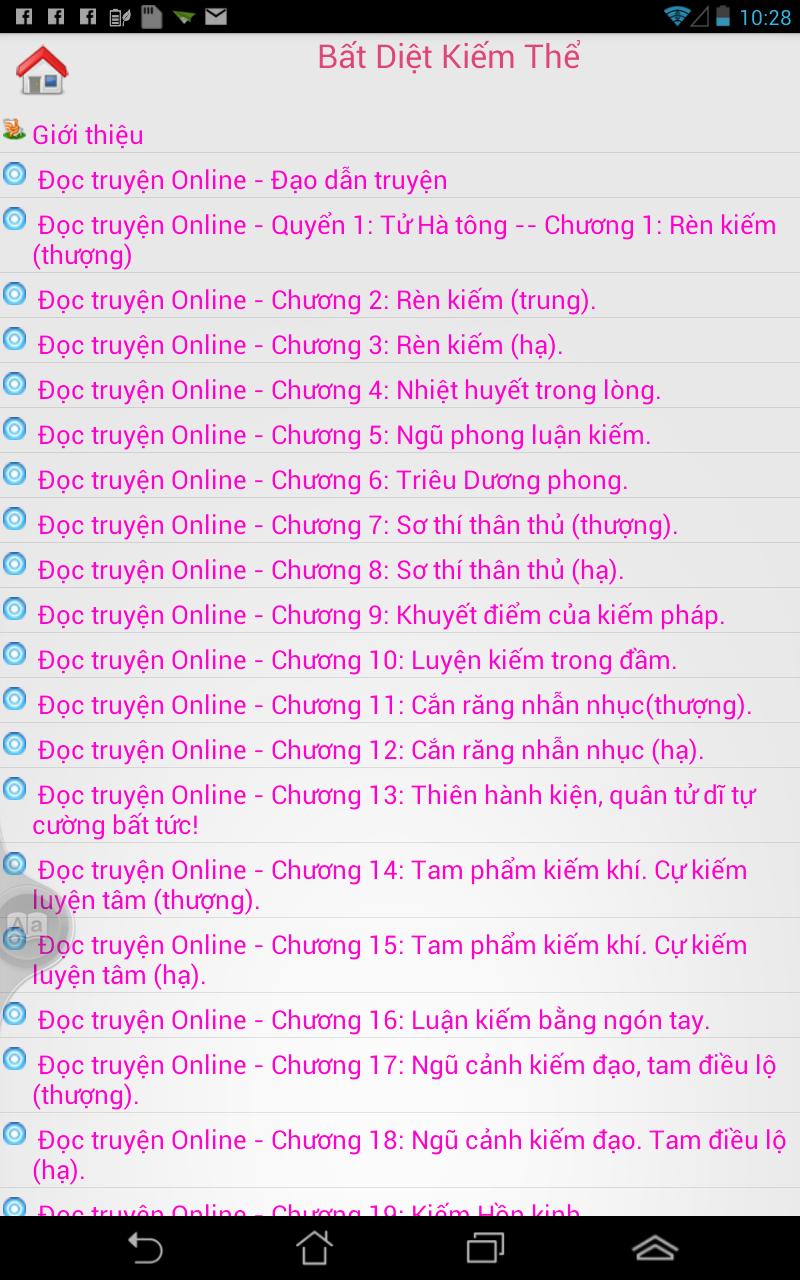800x1280 pixels.
Task: Collapse the navigation bar with the down chevron
Action: coord(655,1248)
